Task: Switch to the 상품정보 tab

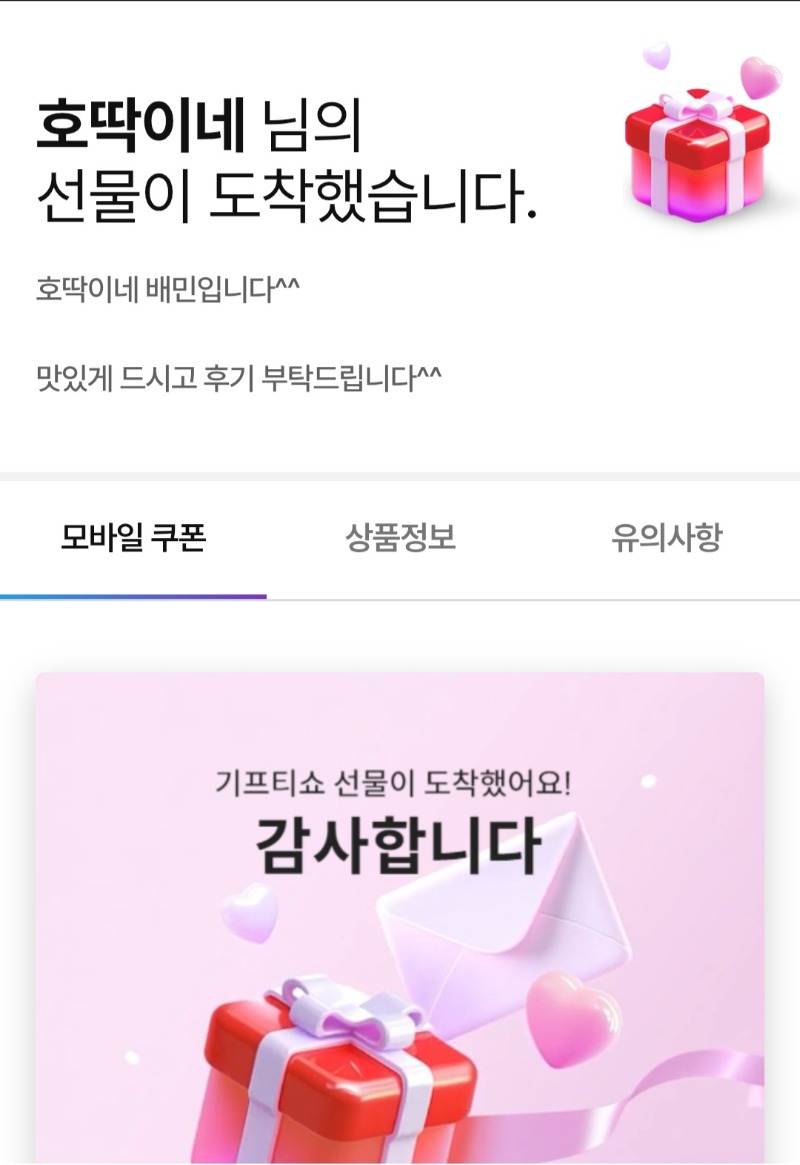Action: [400, 539]
